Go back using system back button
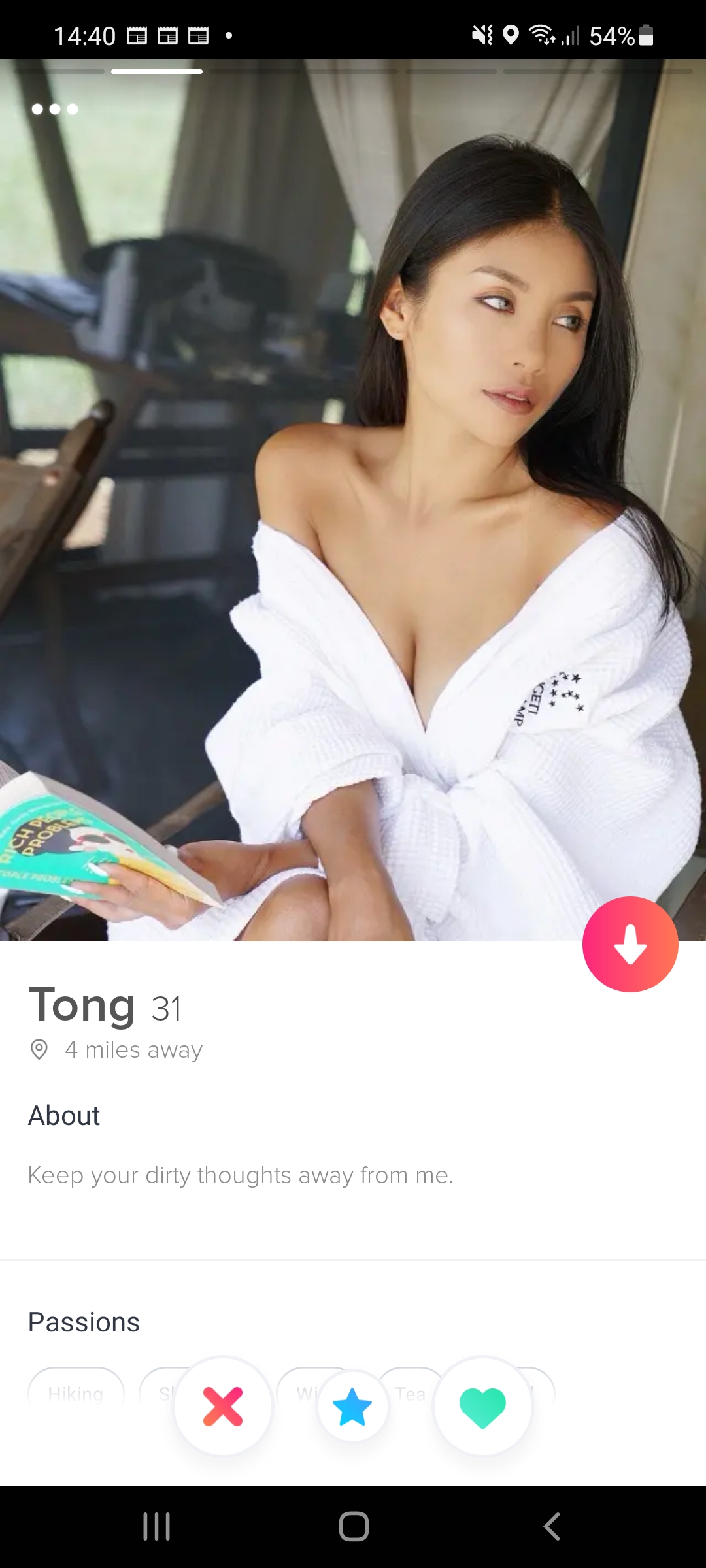Viewport: 706px width, 1568px height. tap(552, 1527)
